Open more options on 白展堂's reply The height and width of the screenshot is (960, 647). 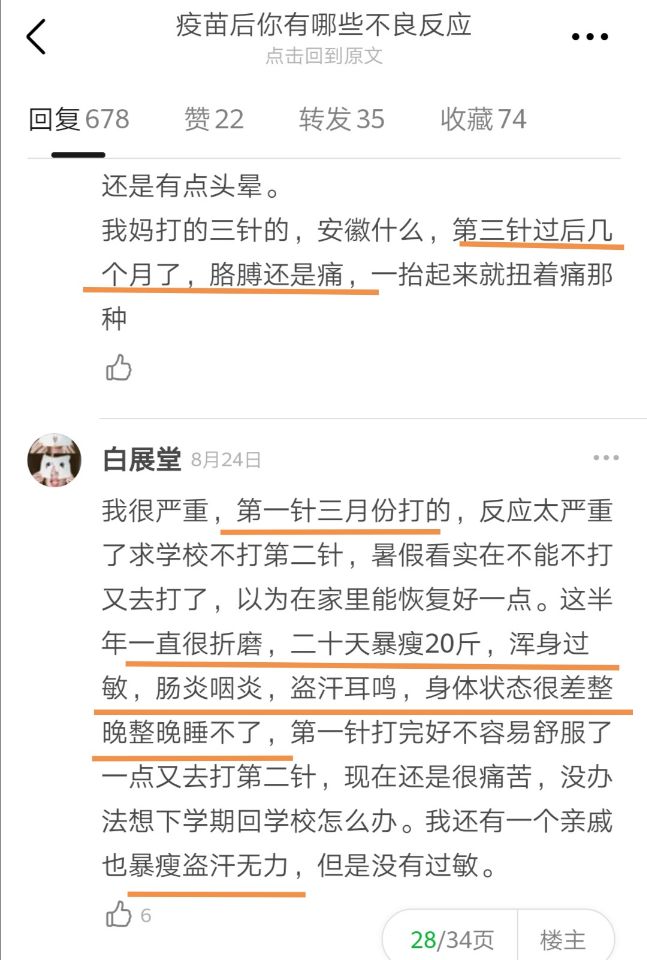[606, 458]
